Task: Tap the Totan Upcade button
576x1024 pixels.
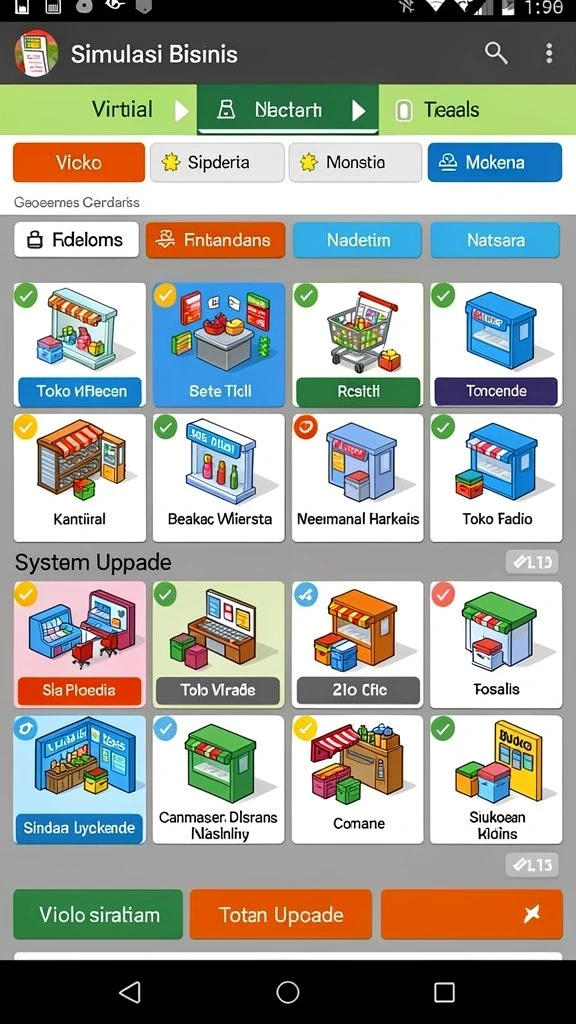Action: coord(281,914)
